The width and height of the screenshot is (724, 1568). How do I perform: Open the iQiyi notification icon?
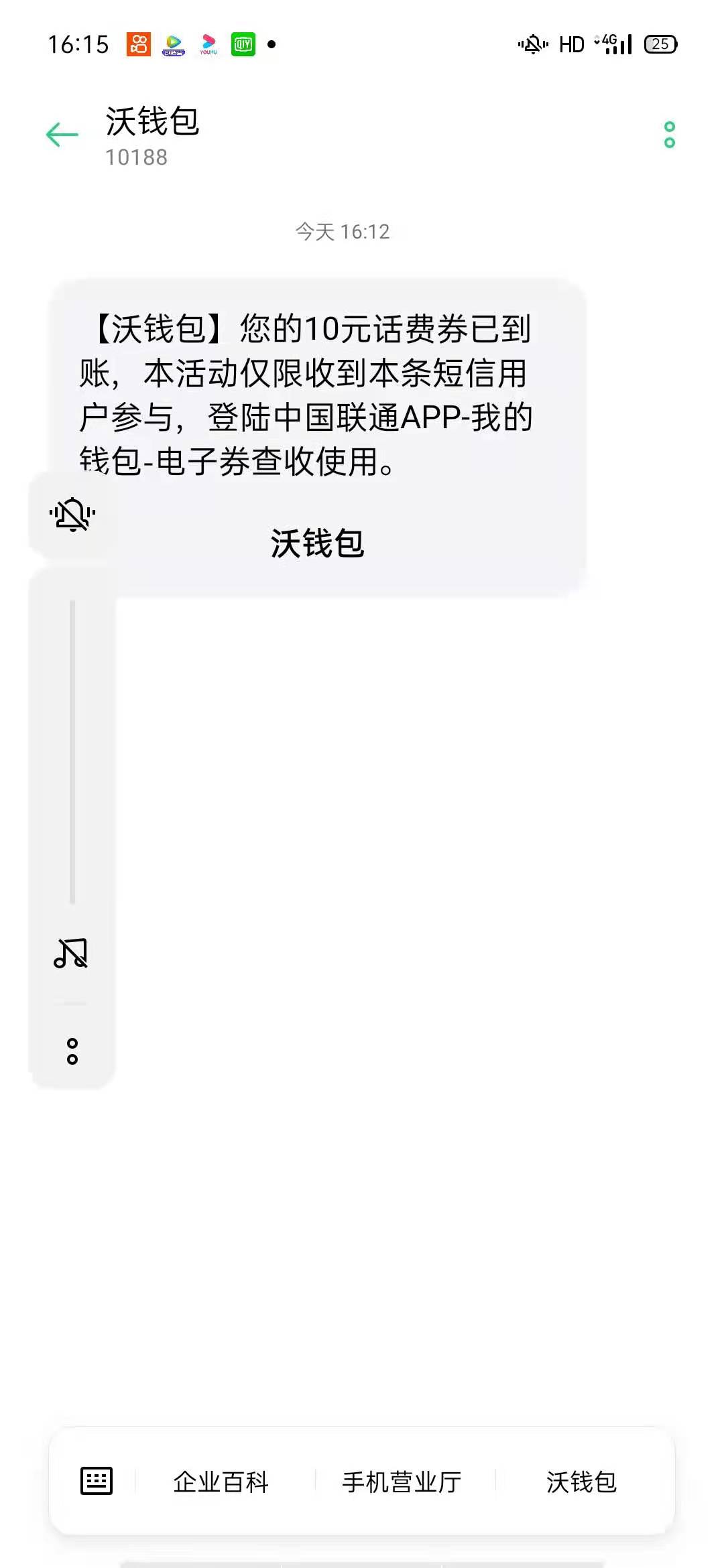(244, 43)
